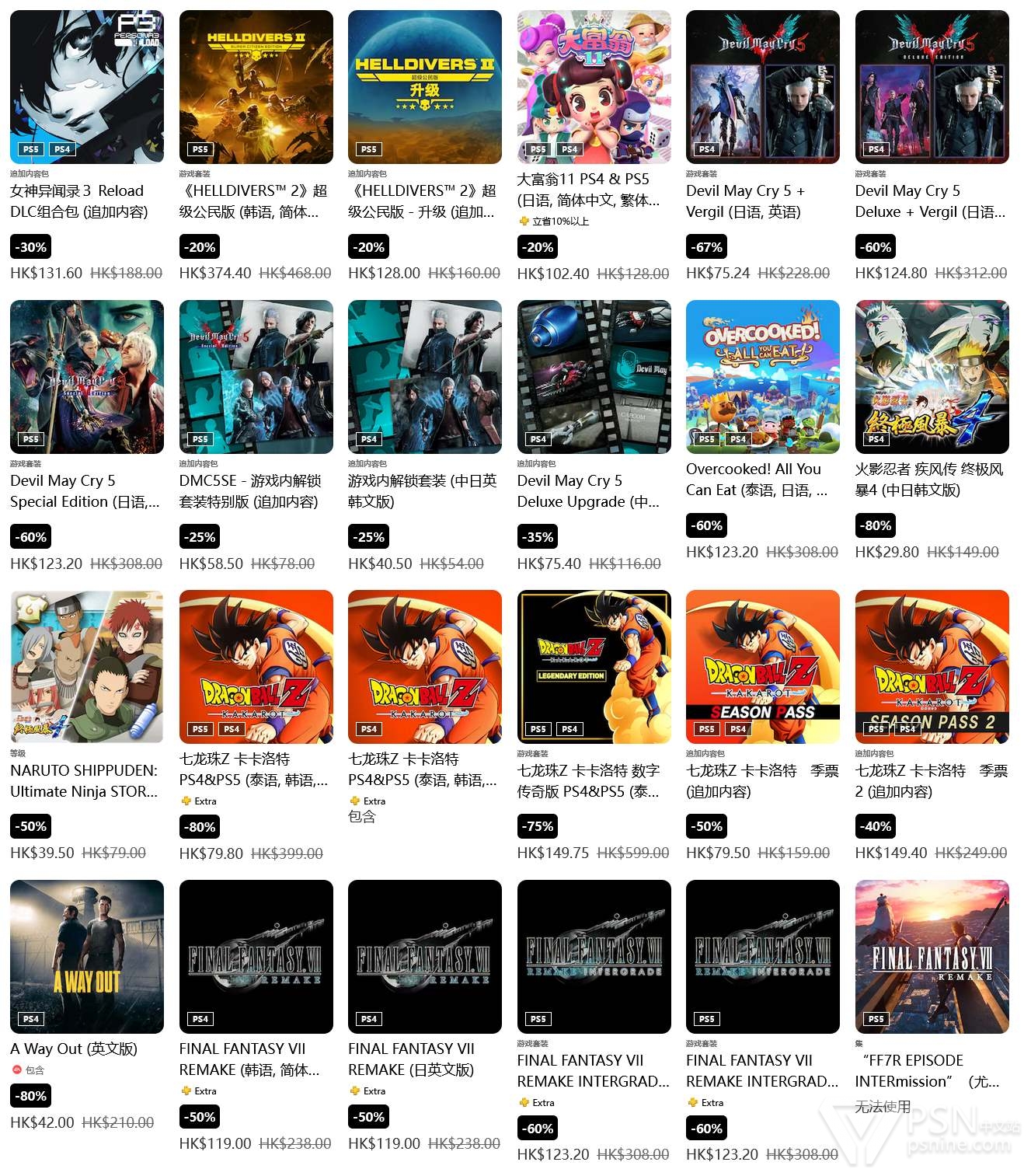The width and height of the screenshot is (1031, 1176).
Task: Open 七龙珠Z 卡卡洛特 季票 at HK$79.50
Action: pyautogui.click(x=762, y=667)
